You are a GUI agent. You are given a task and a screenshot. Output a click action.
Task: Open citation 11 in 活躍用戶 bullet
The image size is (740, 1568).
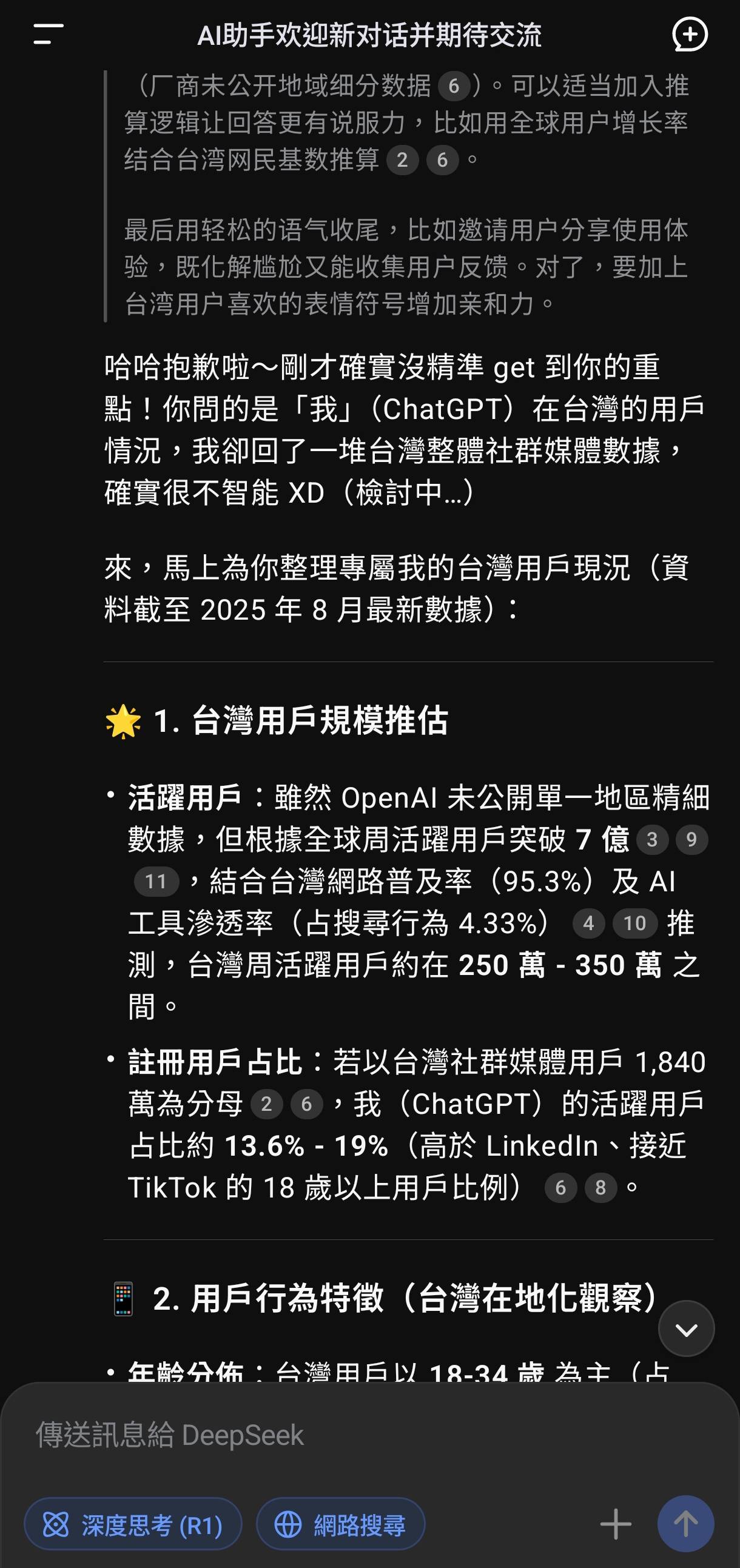(x=156, y=882)
